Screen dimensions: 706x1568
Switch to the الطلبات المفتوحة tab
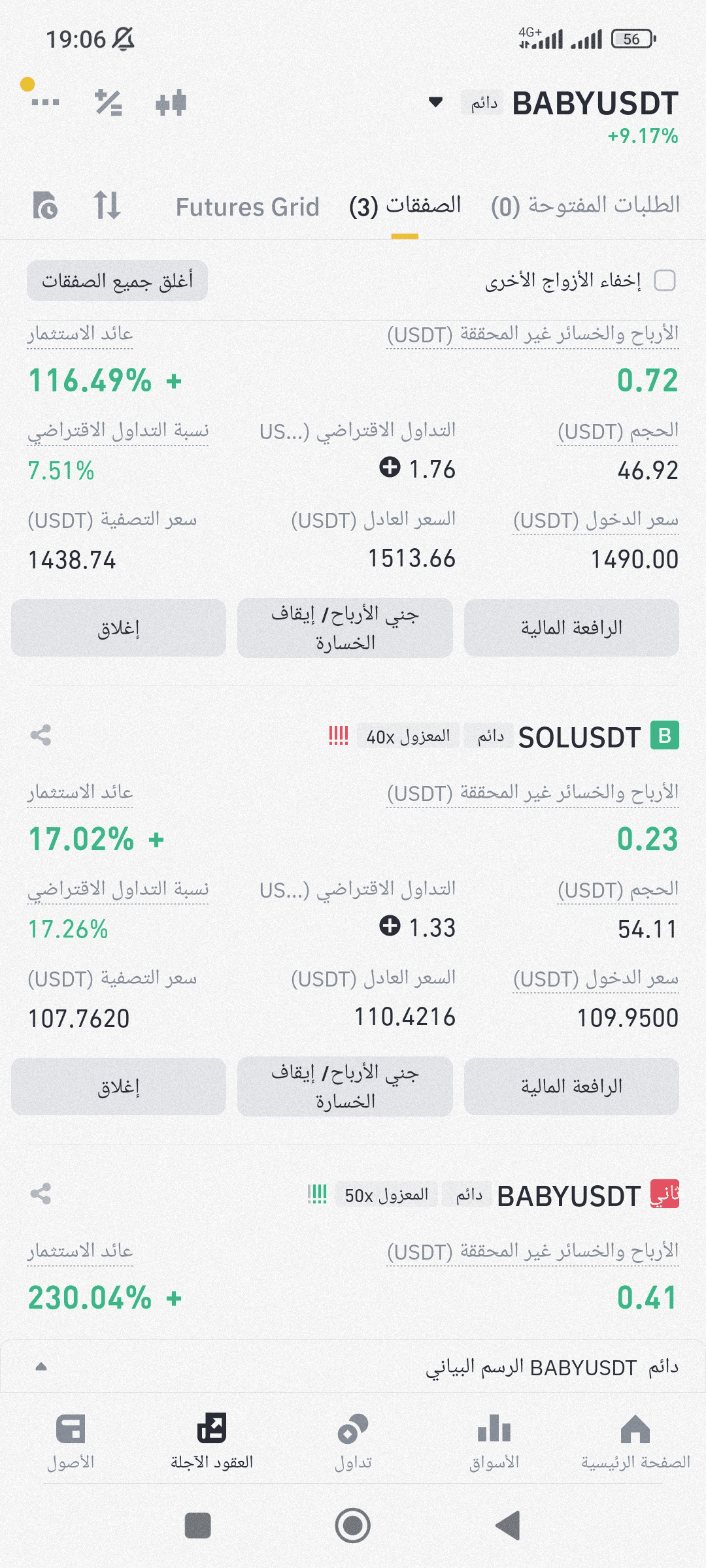(x=585, y=206)
